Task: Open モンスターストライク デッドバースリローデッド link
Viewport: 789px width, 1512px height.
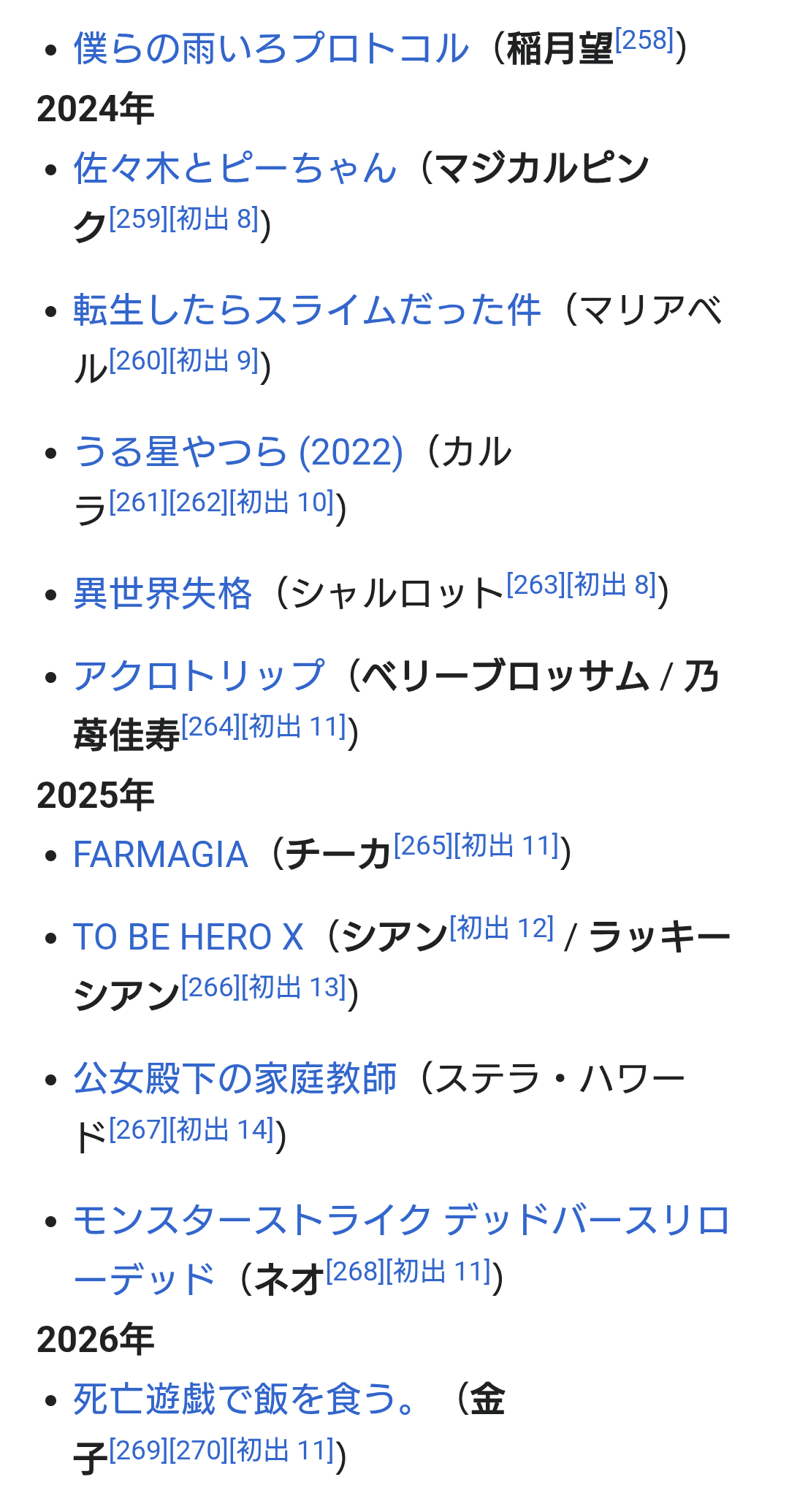Action: [x=402, y=1220]
